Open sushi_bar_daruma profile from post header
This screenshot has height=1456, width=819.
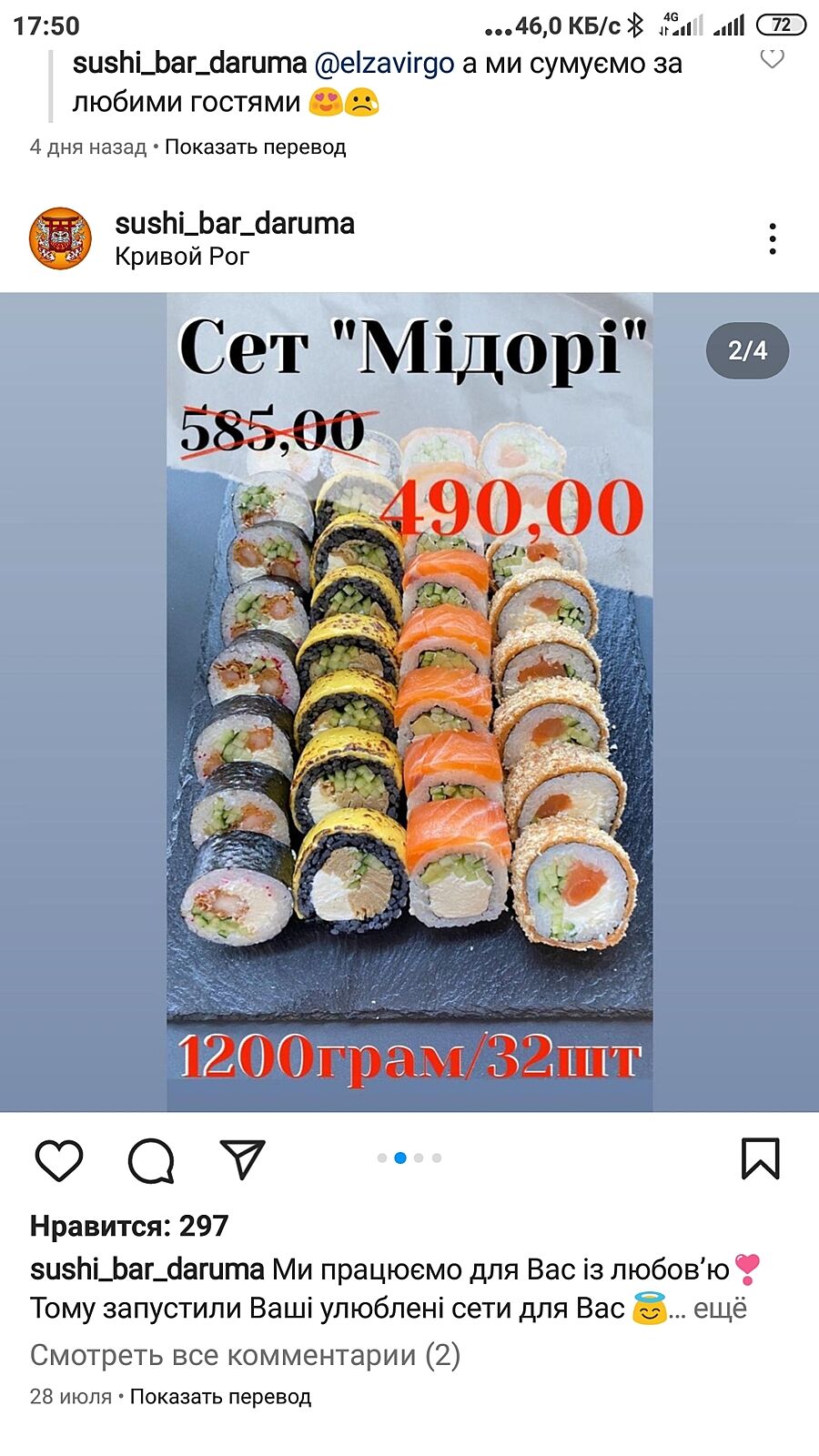[235, 223]
